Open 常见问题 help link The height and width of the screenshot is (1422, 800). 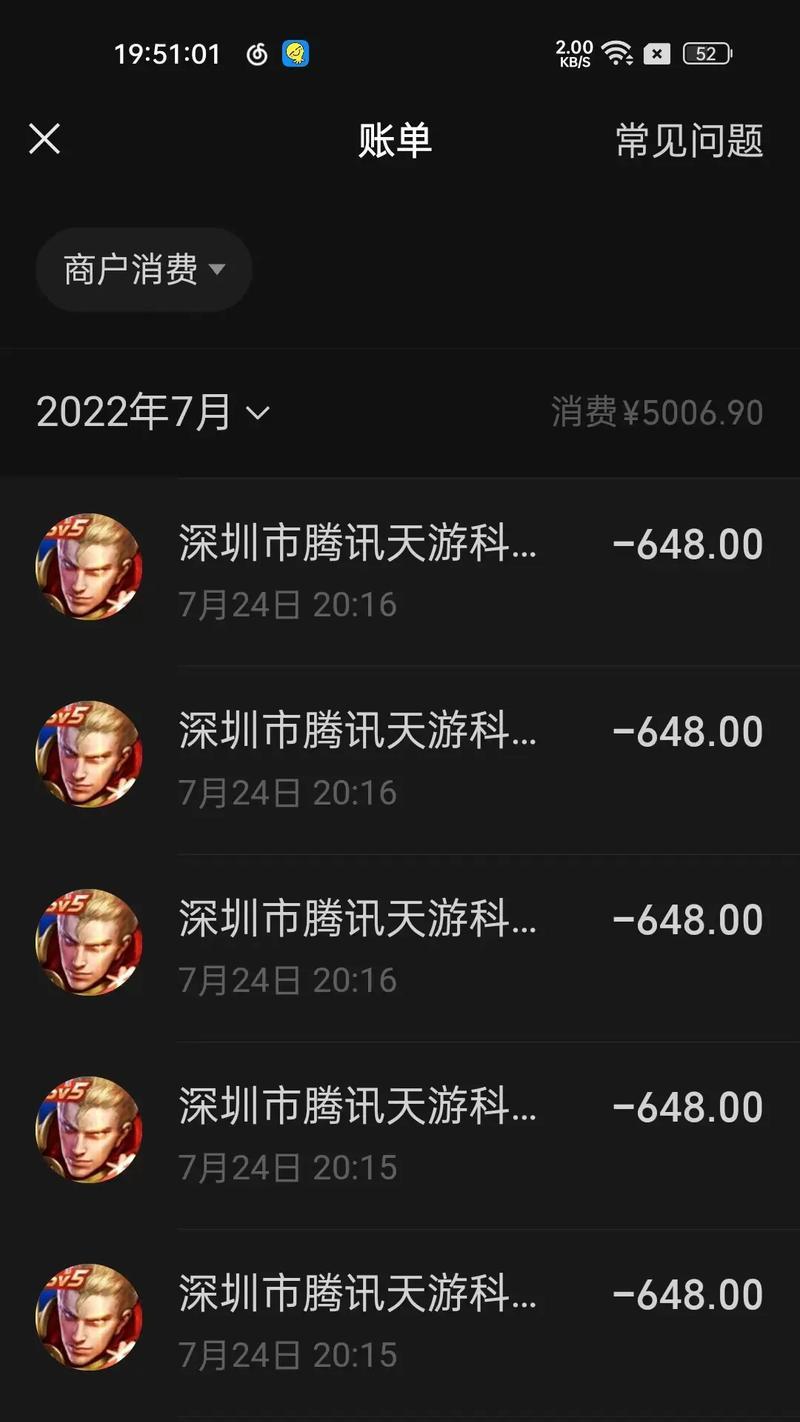pyautogui.click(x=689, y=141)
